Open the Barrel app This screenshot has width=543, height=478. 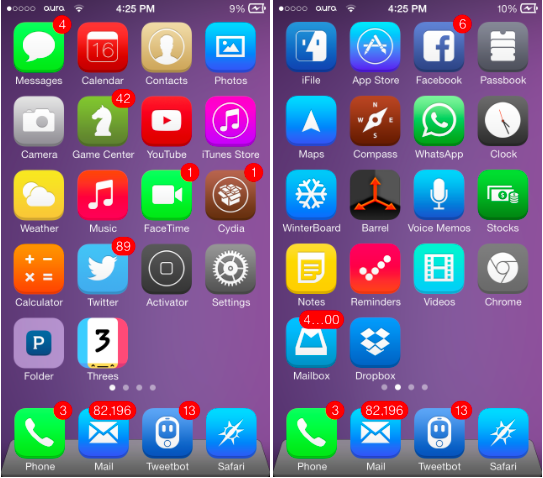click(375, 195)
